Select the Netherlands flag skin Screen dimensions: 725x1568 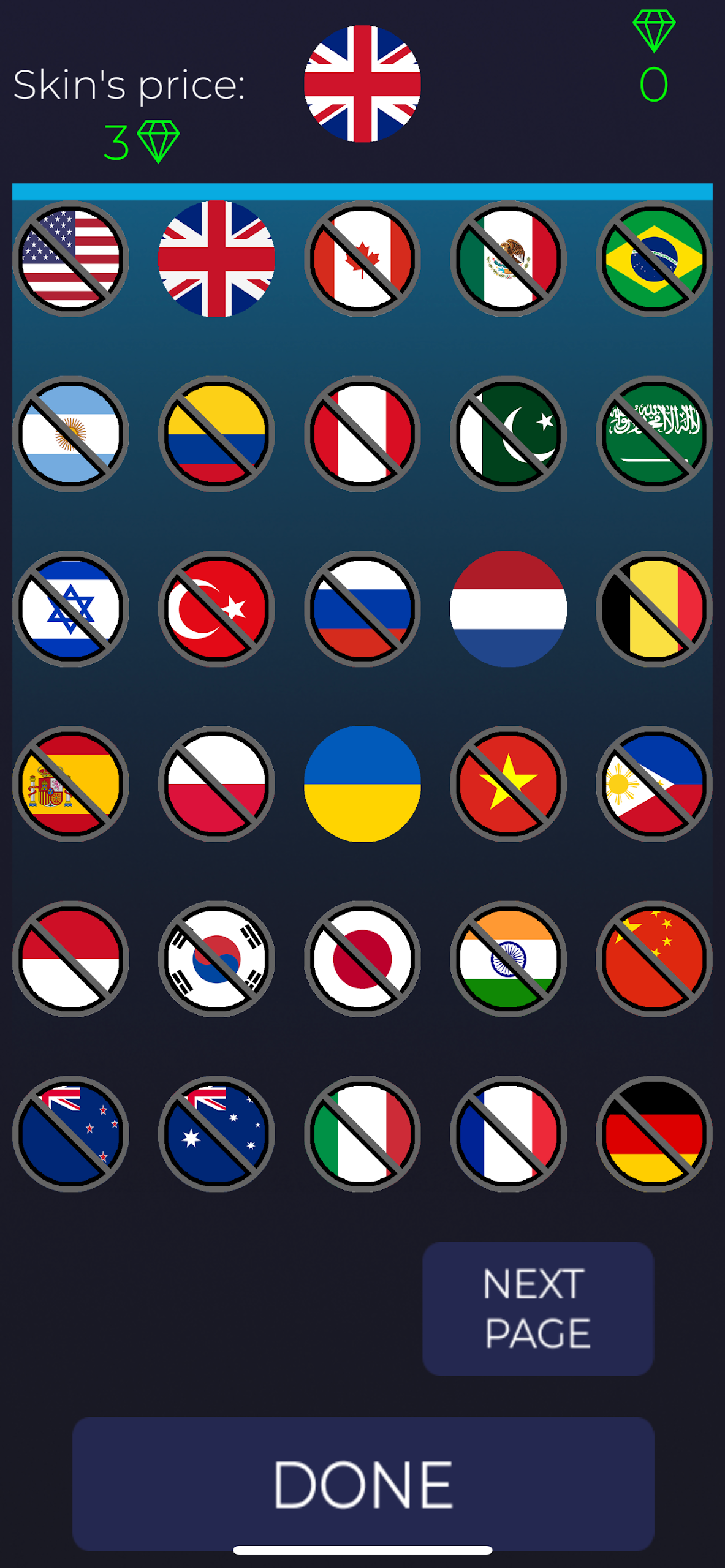tap(508, 609)
